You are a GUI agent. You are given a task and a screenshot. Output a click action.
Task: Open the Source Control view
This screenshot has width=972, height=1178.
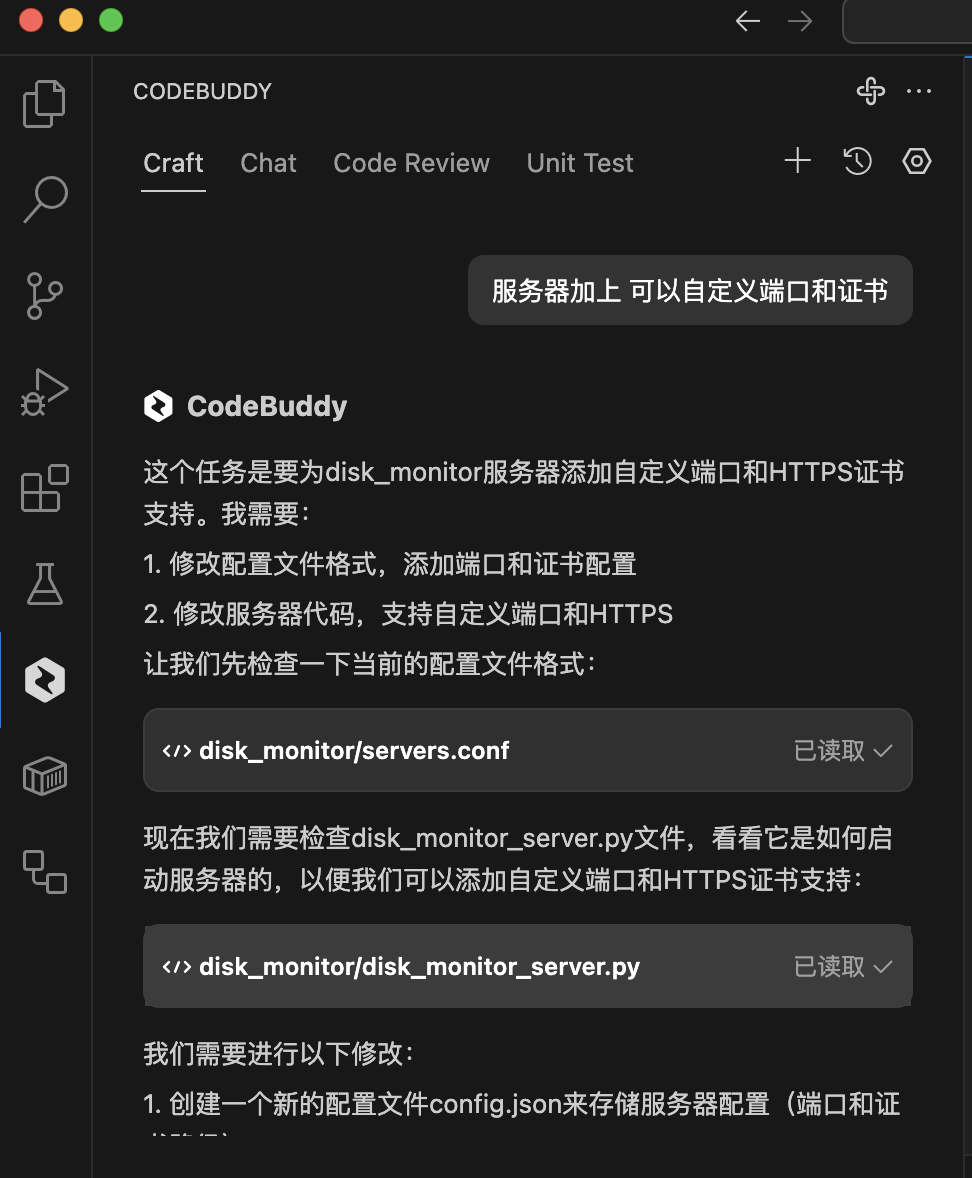point(44,296)
